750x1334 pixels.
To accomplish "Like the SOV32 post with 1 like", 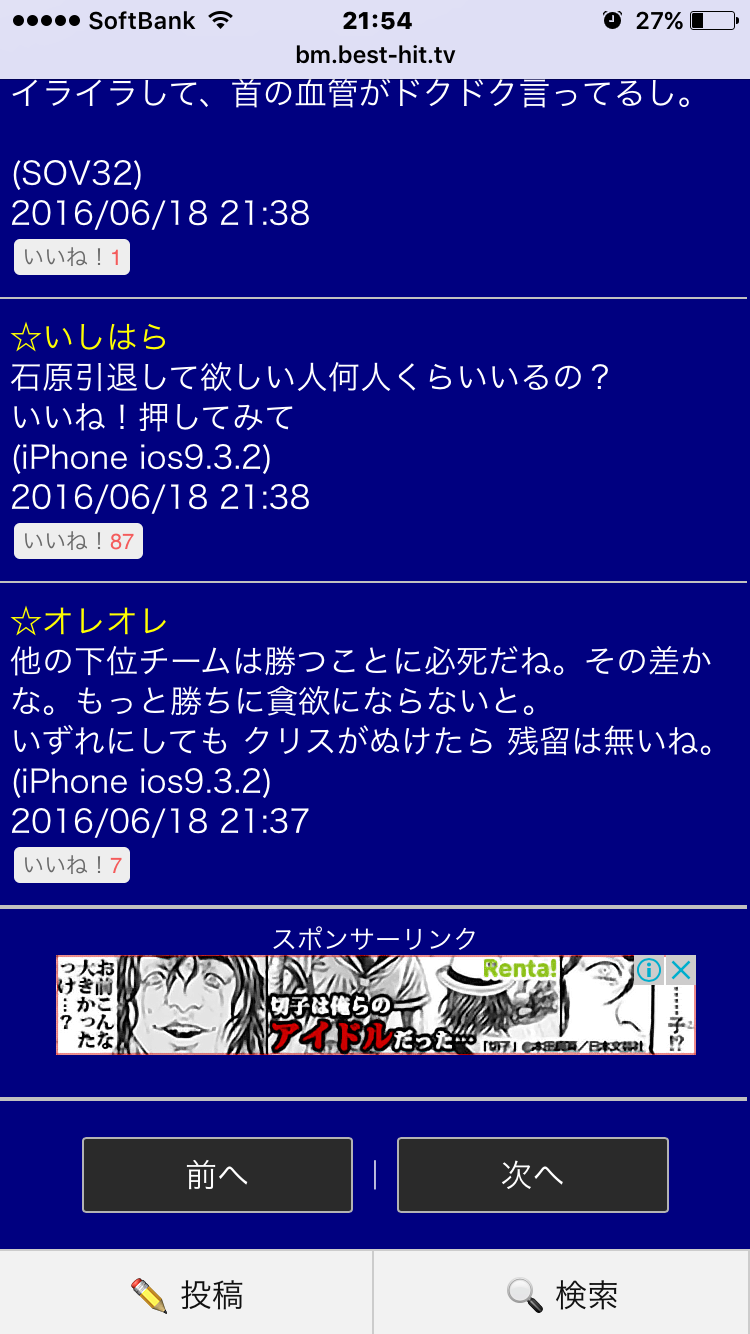I will 71,258.
